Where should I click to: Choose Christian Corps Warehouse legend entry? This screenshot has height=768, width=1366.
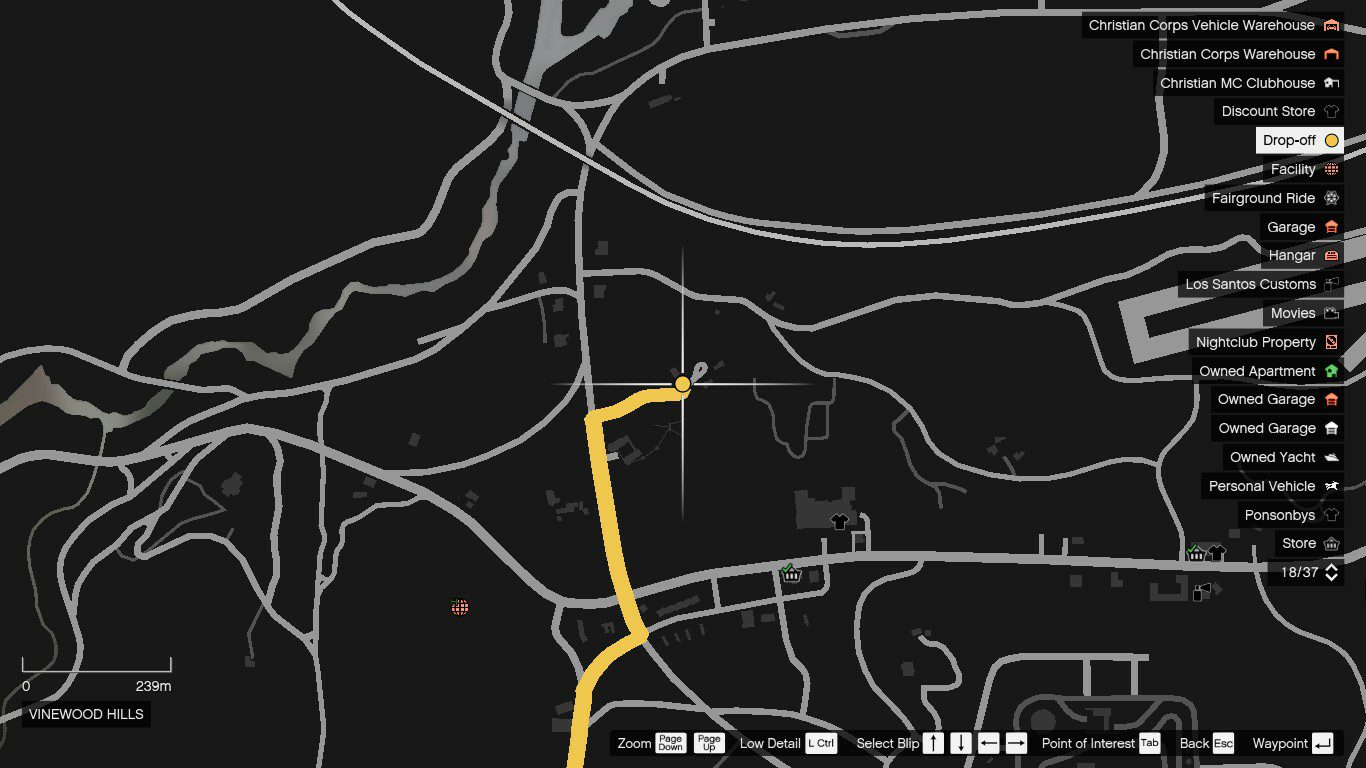coord(1238,54)
